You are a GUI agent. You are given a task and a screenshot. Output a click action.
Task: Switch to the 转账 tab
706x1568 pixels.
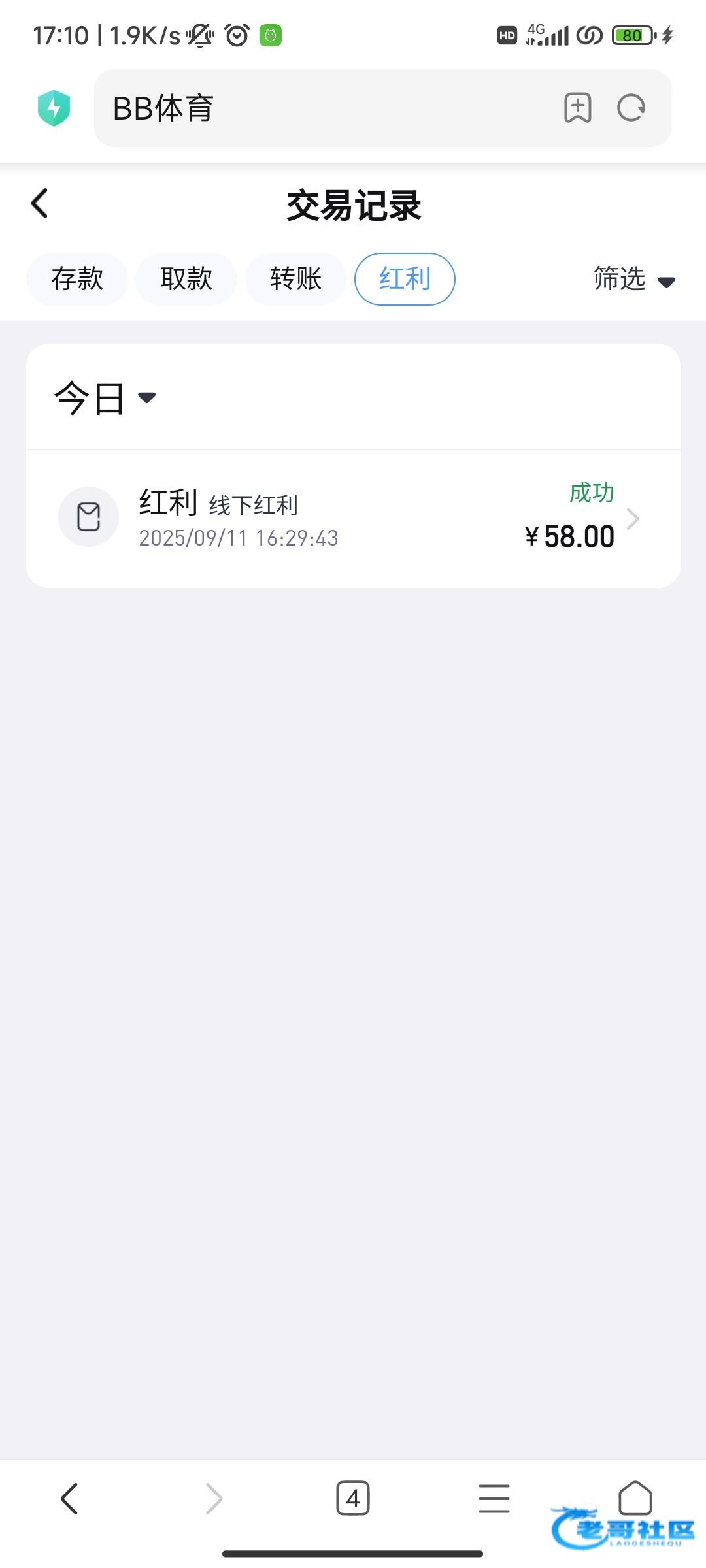pos(295,279)
